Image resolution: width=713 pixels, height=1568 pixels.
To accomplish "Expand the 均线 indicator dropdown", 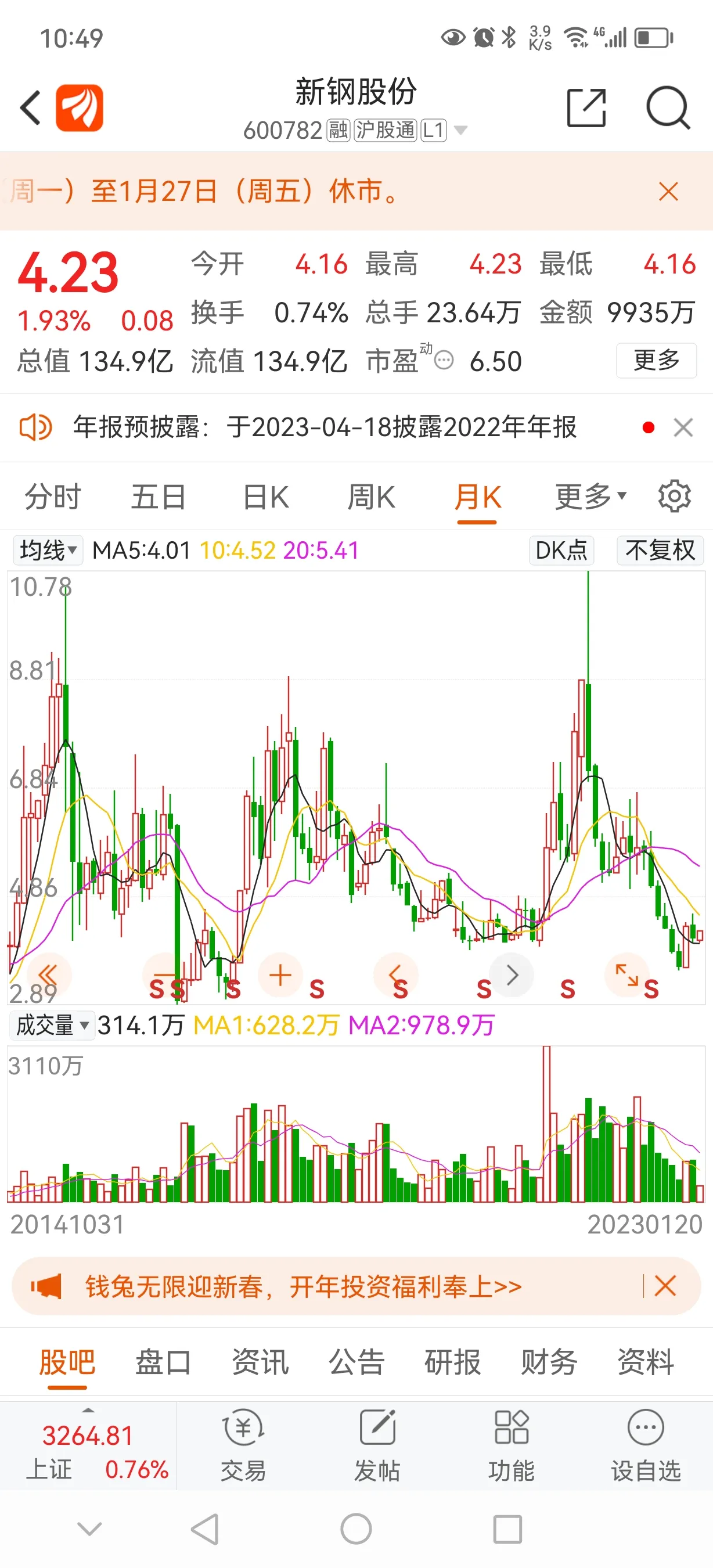I will click(48, 551).
